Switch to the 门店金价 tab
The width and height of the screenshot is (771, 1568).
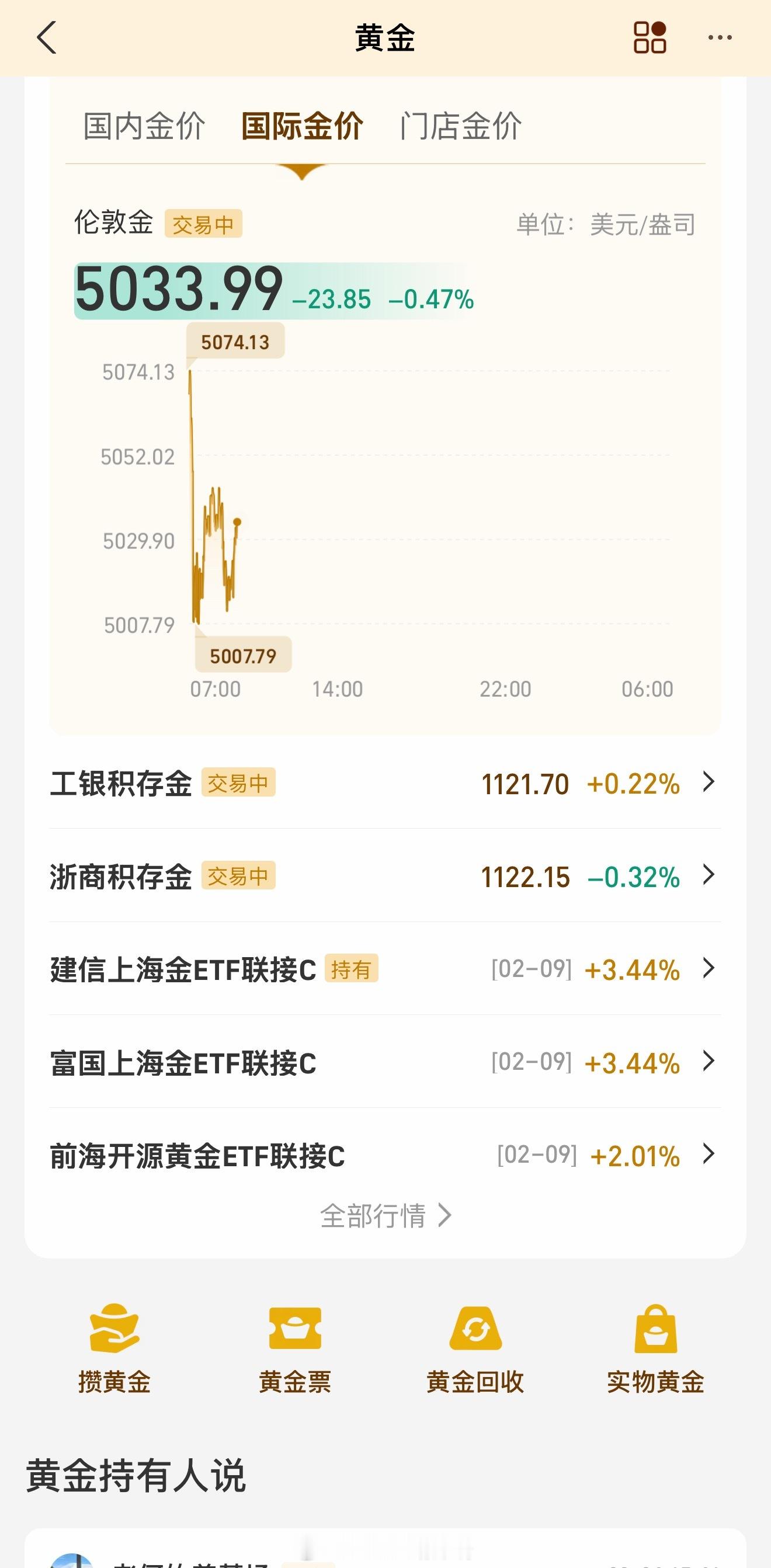460,127
